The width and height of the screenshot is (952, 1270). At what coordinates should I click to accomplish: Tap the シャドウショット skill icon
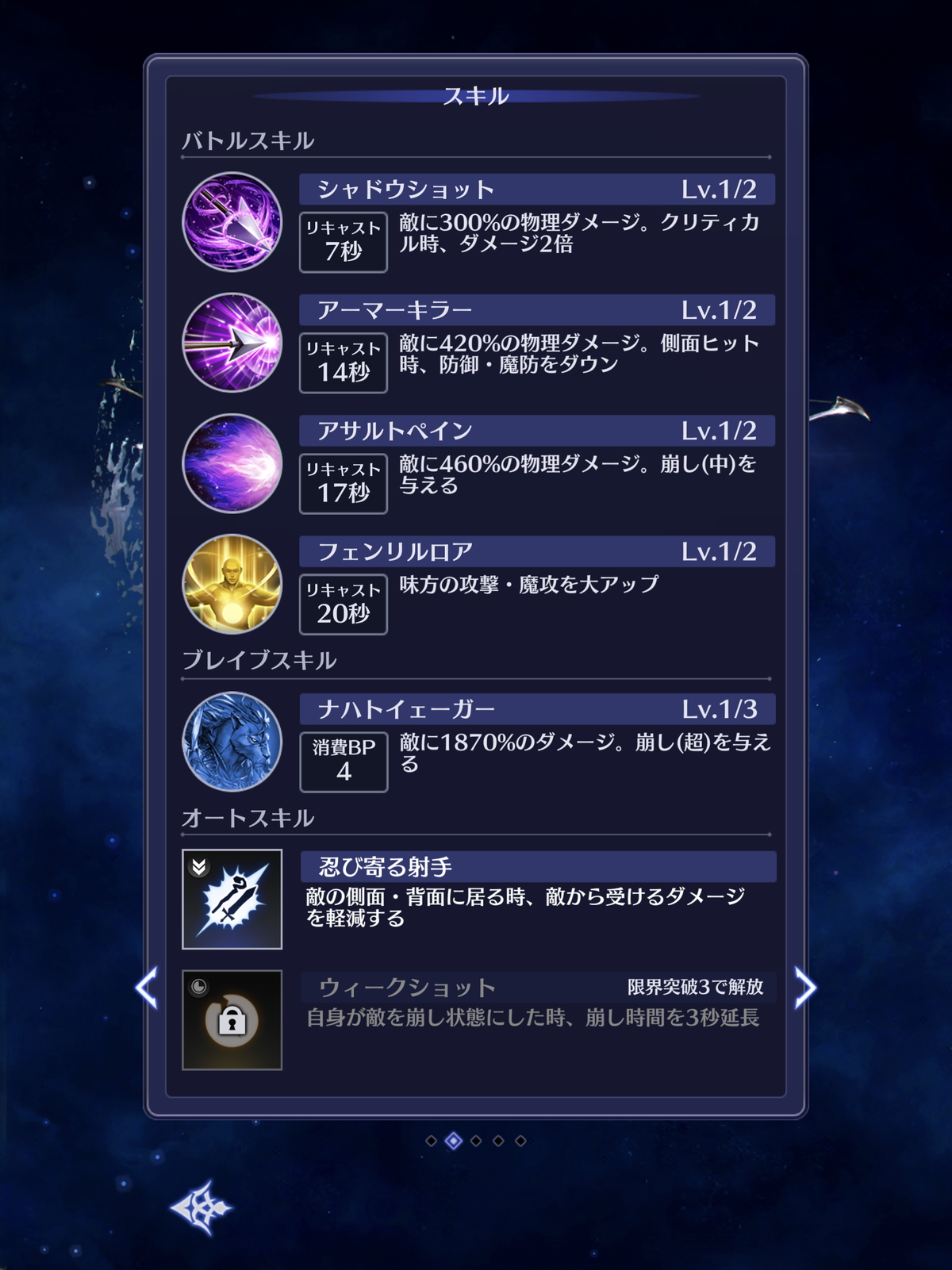click(232, 222)
